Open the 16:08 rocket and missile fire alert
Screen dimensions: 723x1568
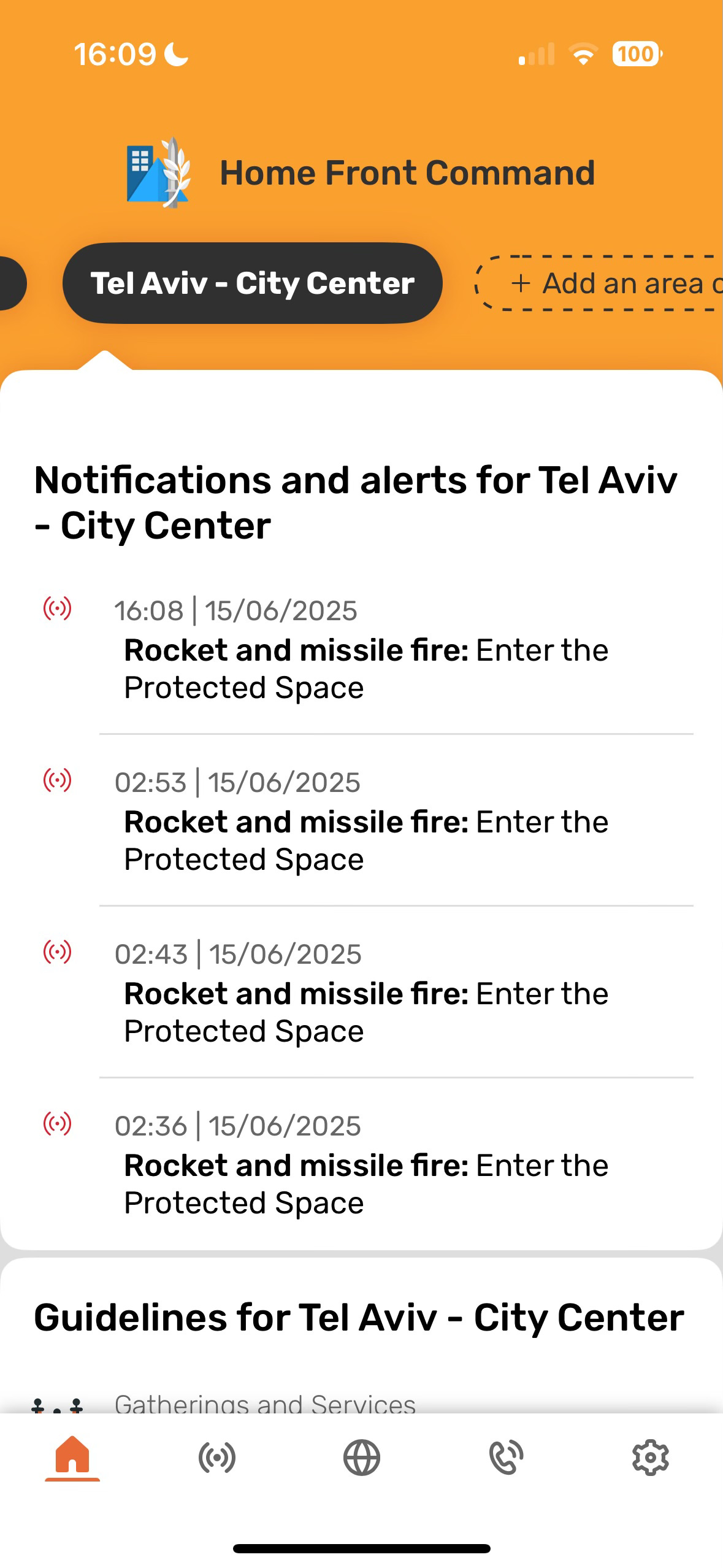click(x=365, y=649)
